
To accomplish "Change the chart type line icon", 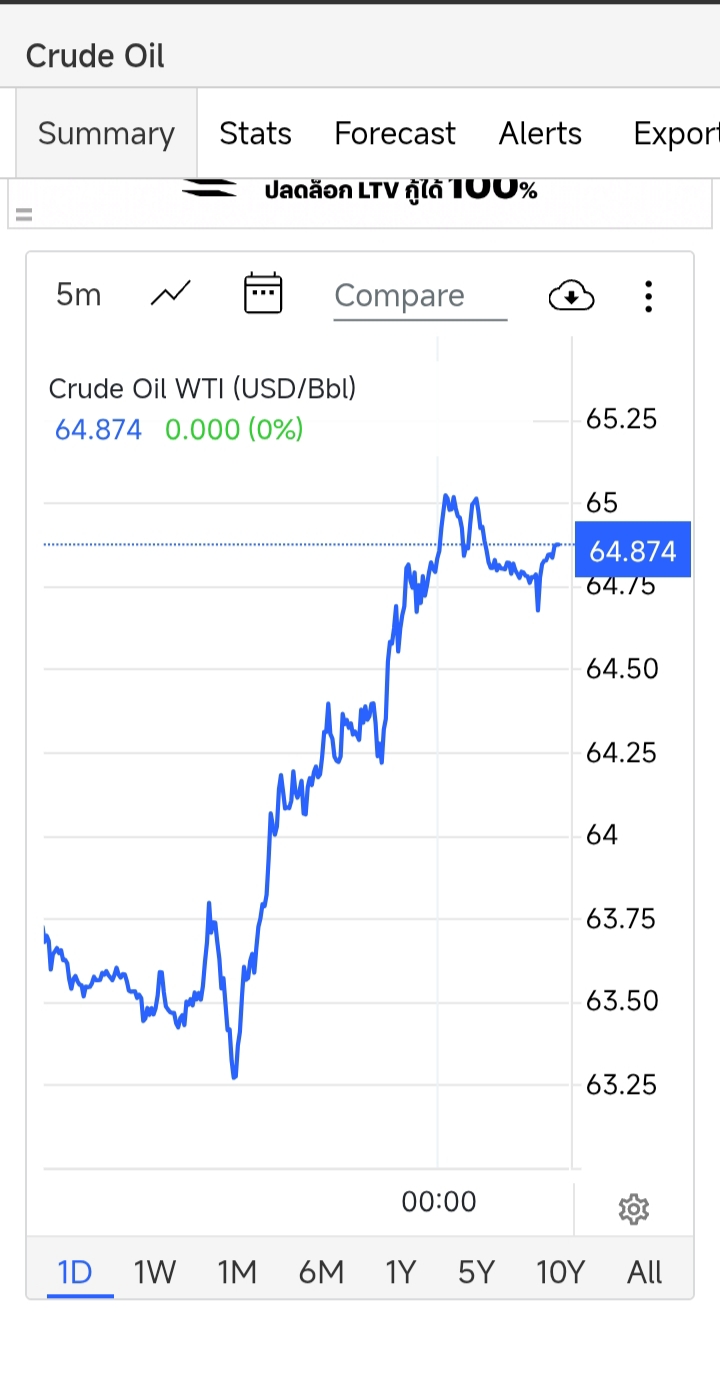I will coord(171,294).
